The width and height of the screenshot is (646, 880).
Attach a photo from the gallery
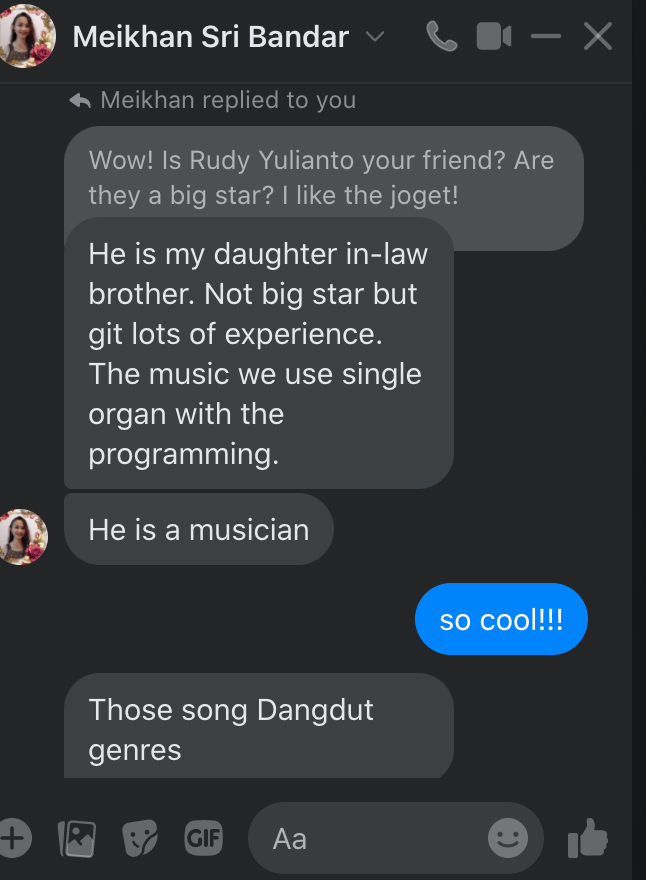[x=77, y=838]
